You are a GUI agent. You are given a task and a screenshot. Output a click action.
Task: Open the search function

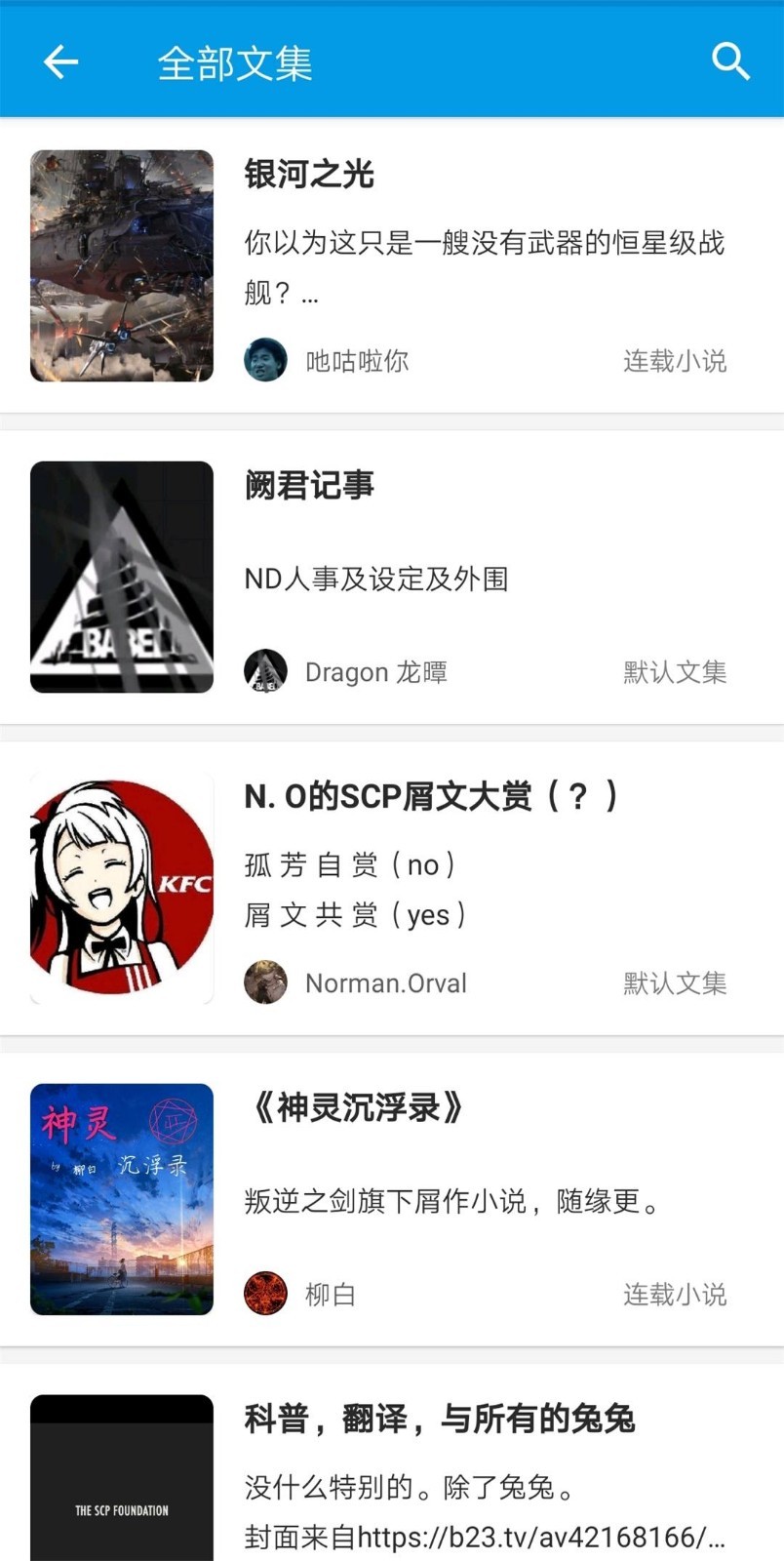pyautogui.click(x=730, y=61)
